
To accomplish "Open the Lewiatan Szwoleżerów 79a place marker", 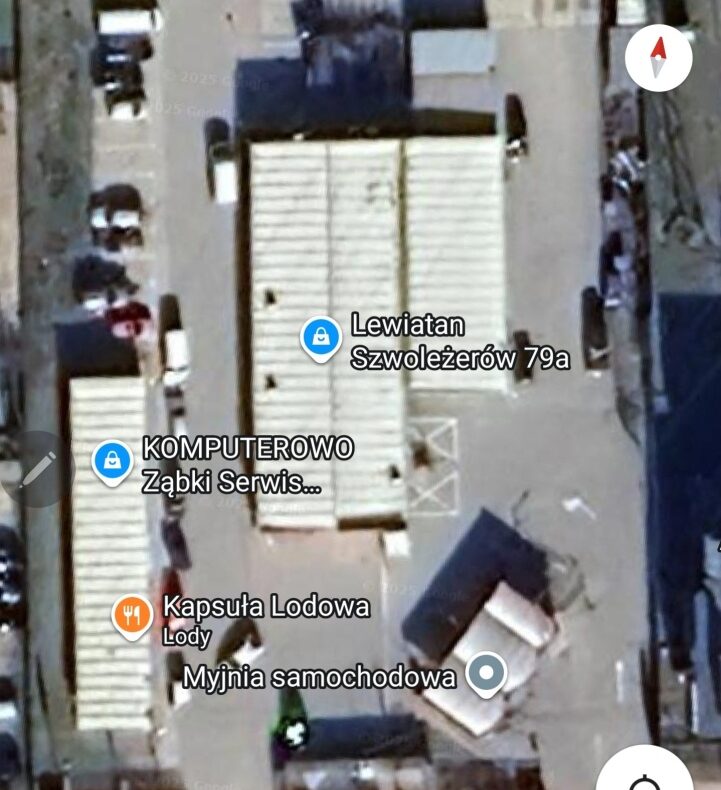I will 321,339.
